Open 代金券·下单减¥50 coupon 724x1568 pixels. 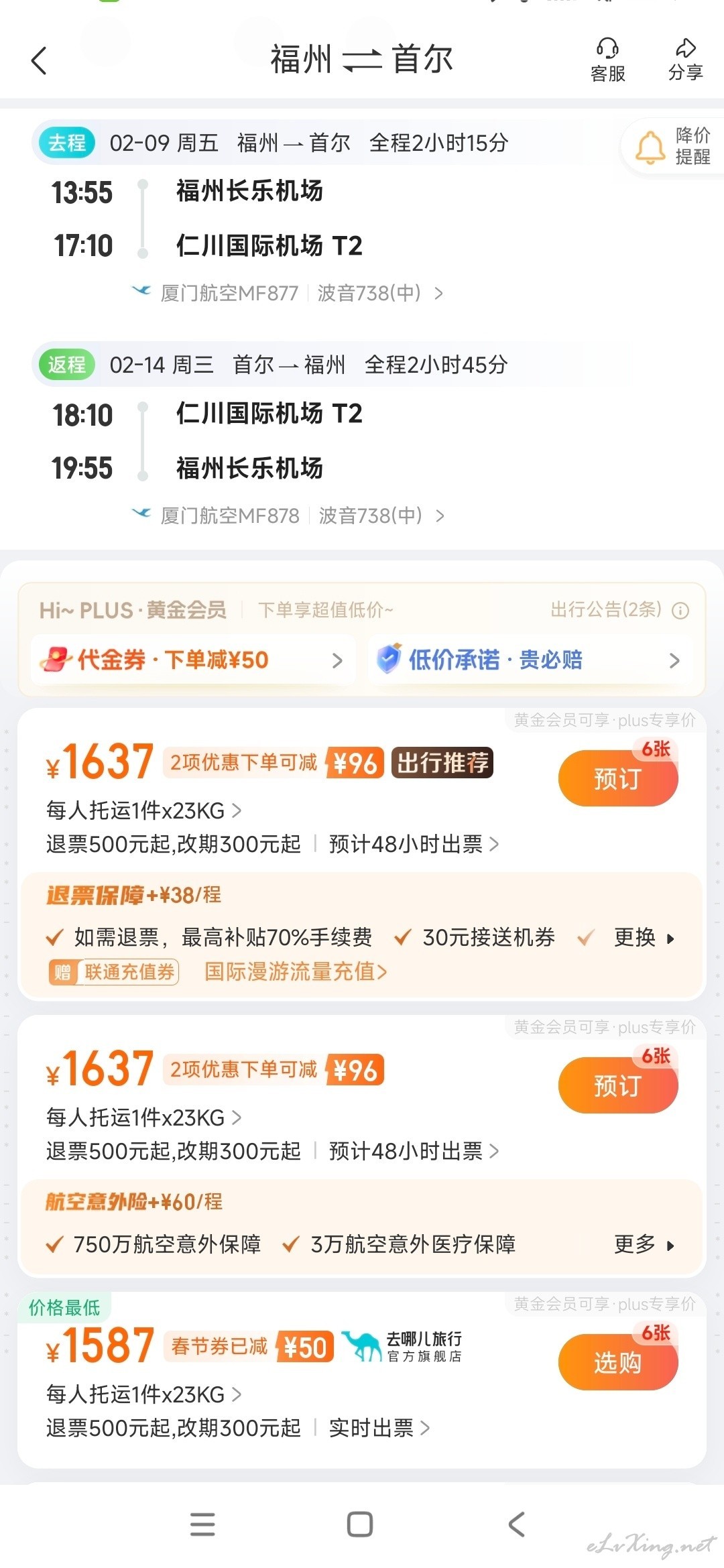193,660
